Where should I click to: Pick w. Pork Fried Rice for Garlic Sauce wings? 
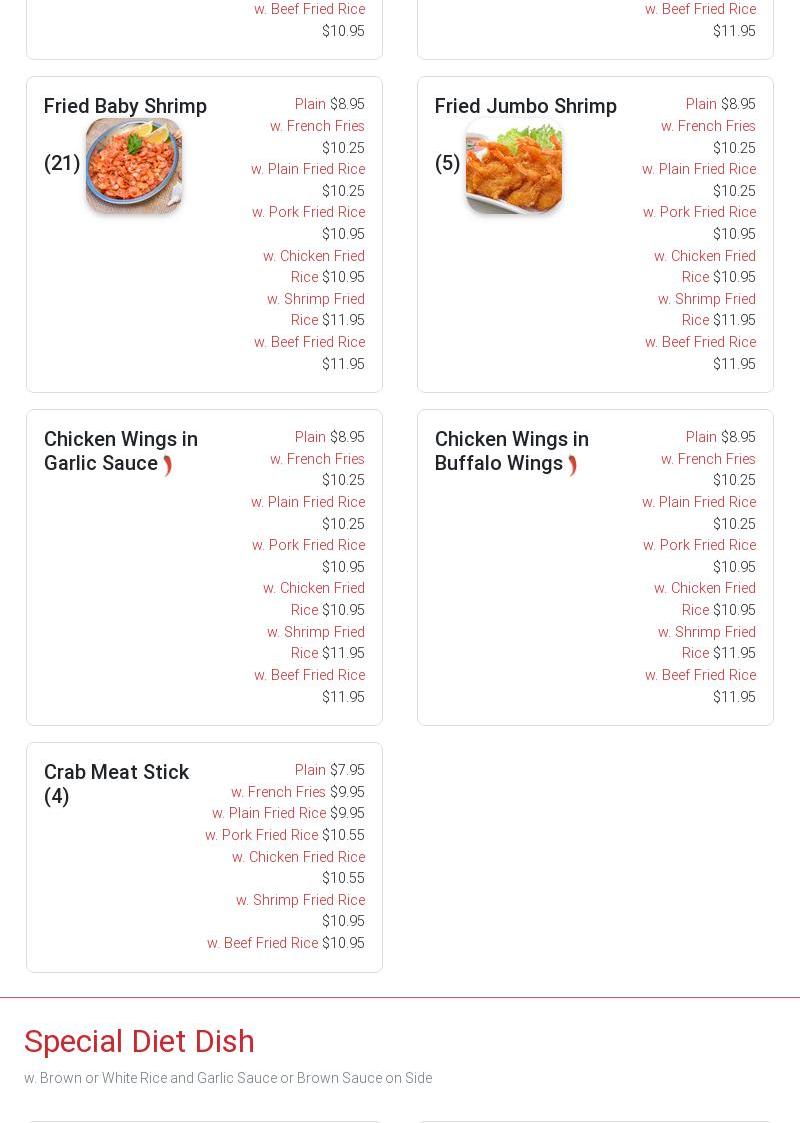[308, 545]
